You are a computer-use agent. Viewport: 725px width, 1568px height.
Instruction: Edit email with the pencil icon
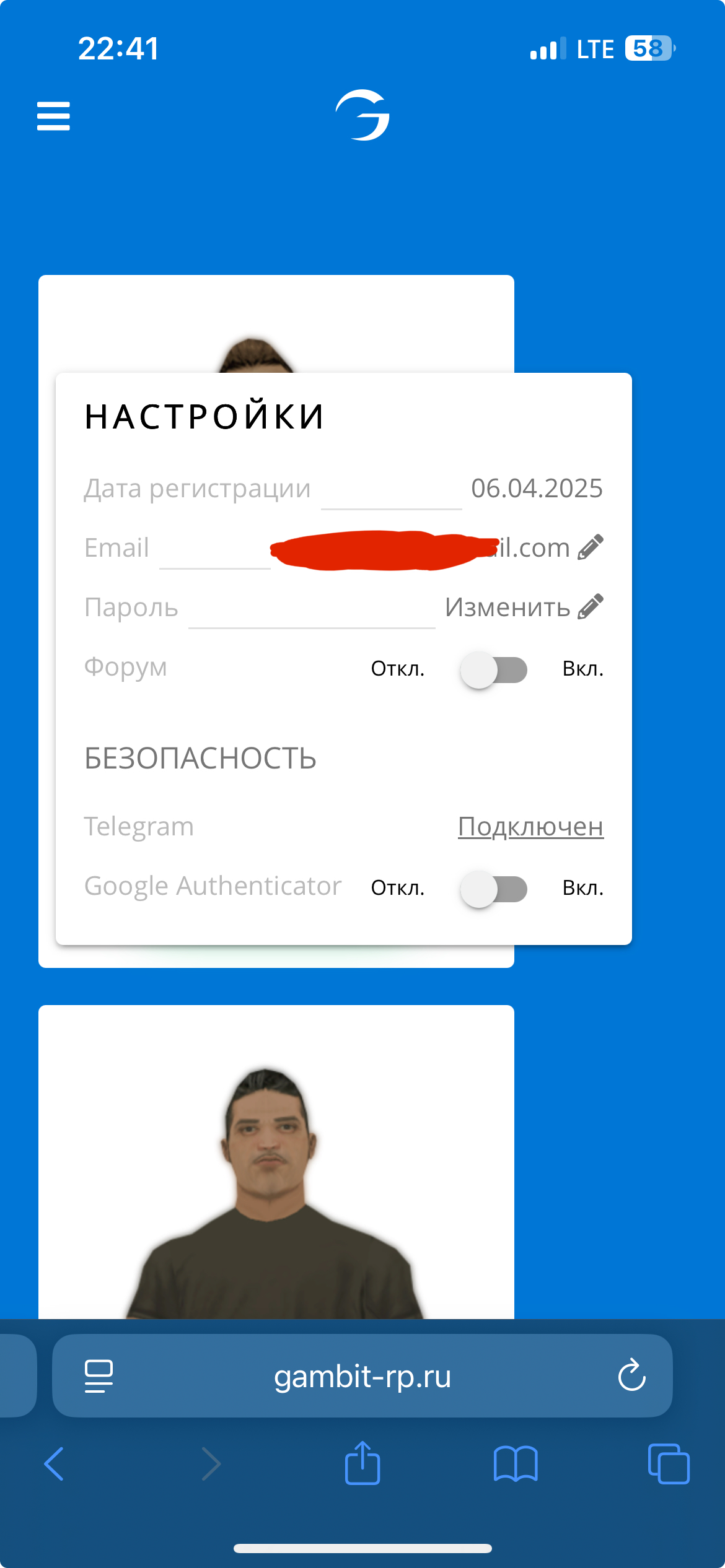tap(590, 547)
